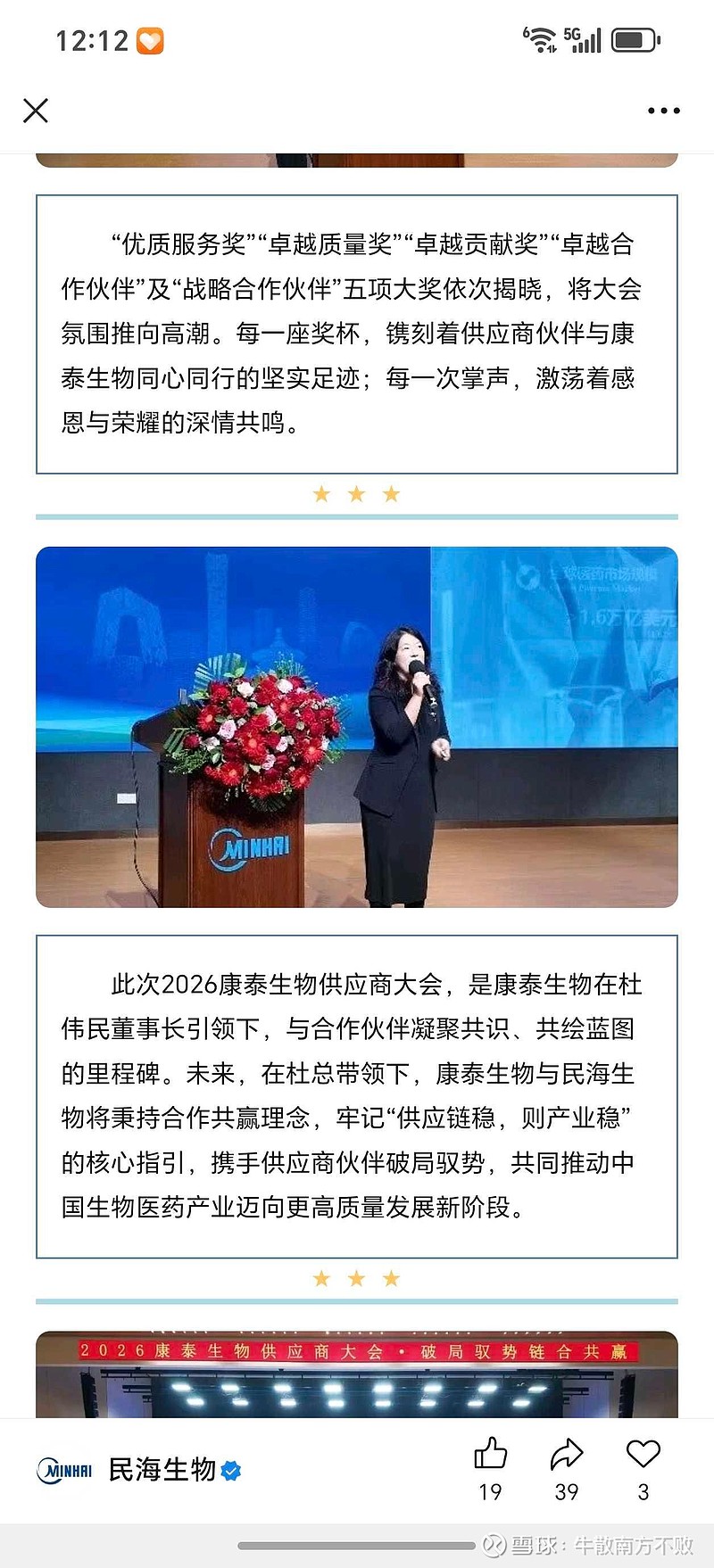Close the article page
This screenshot has height=1568, width=714.
pyautogui.click(x=36, y=111)
